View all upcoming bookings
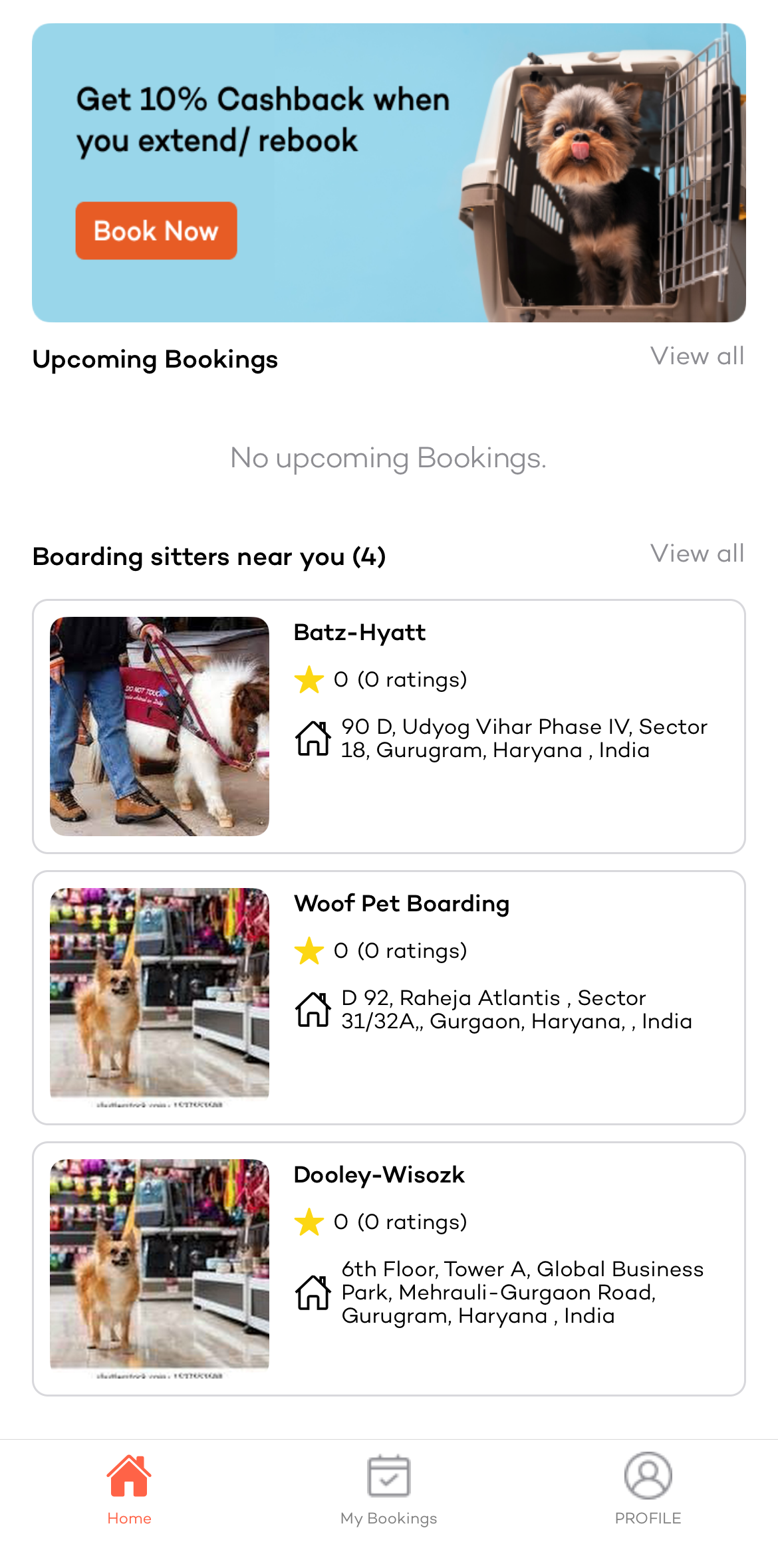778x1568 pixels. [x=697, y=356]
